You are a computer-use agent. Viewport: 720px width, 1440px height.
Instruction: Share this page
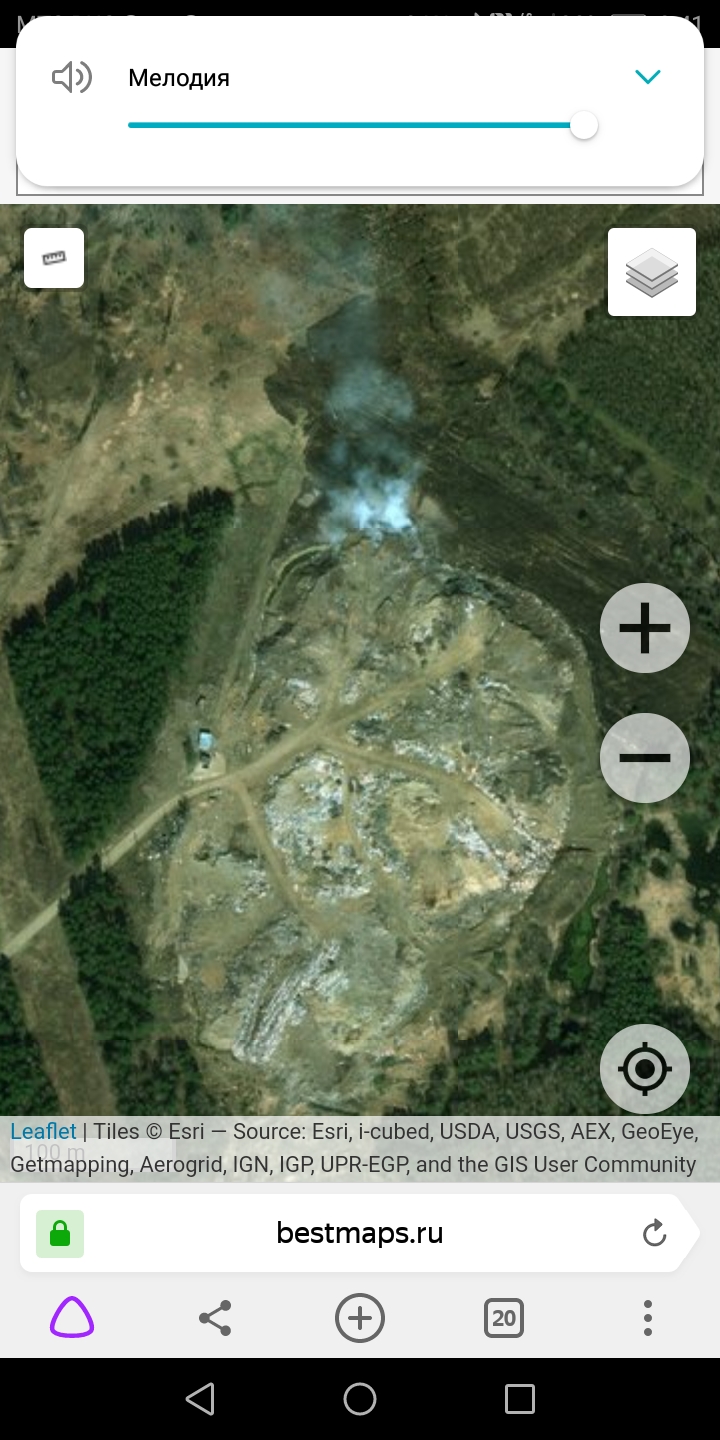[x=215, y=1318]
